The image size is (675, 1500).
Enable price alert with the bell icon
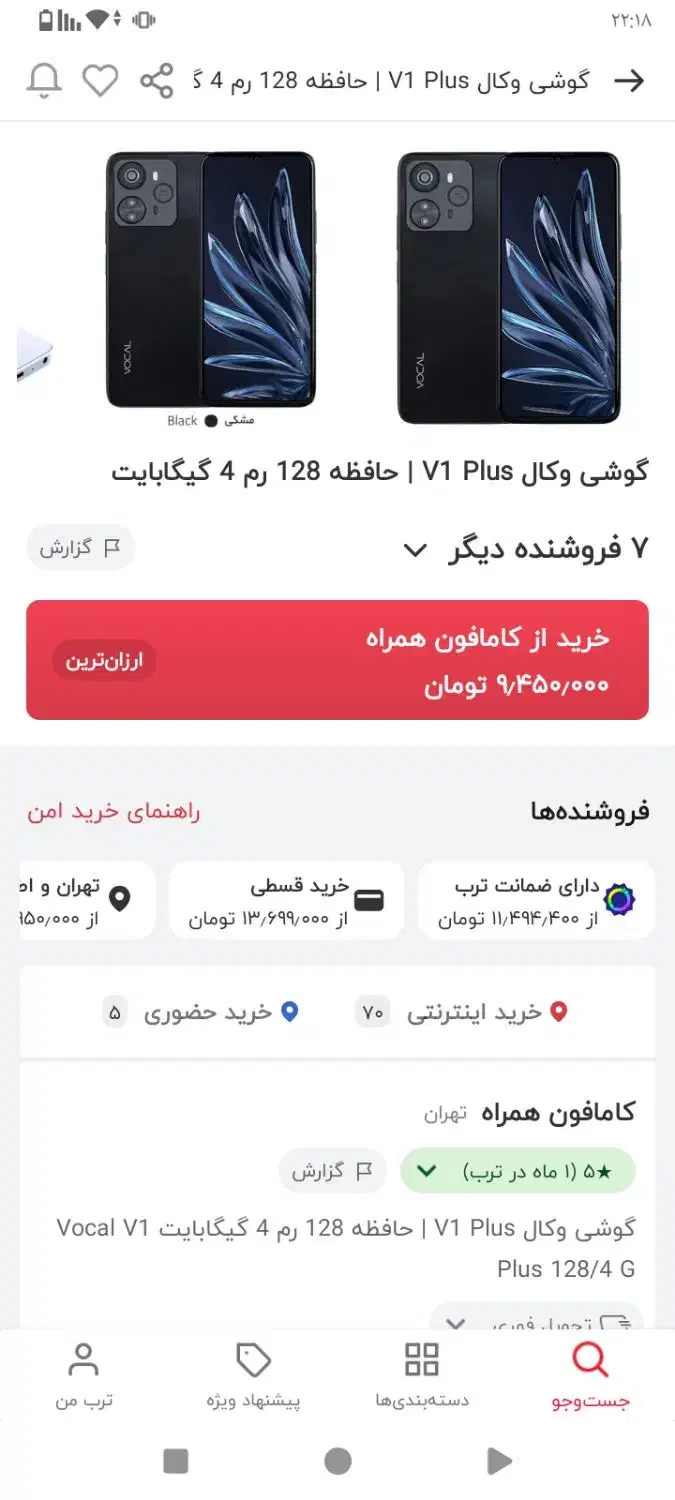pos(44,81)
